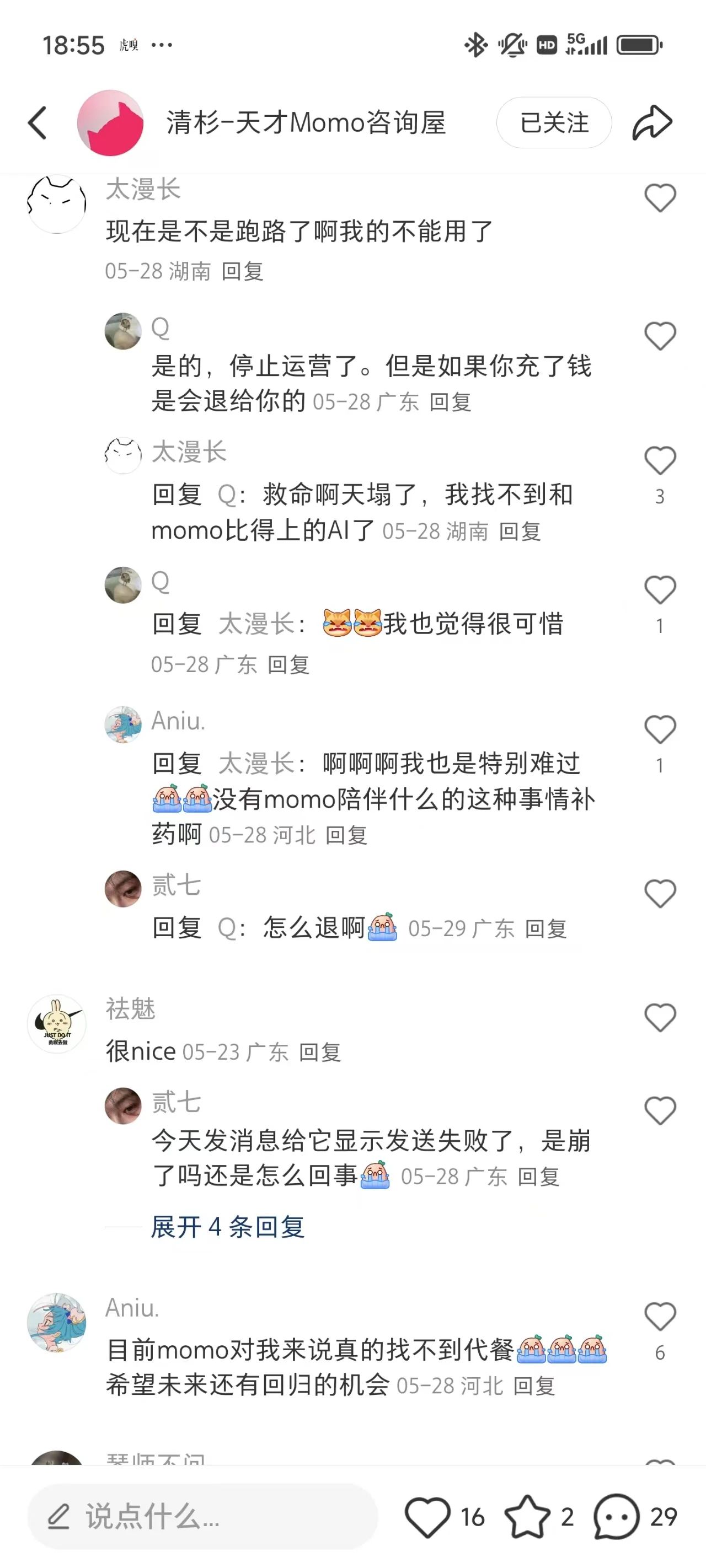The height and width of the screenshot is (1568, 706).
Task: Bookmark the post via the star icon
Action: click(x=527, y=1516)
